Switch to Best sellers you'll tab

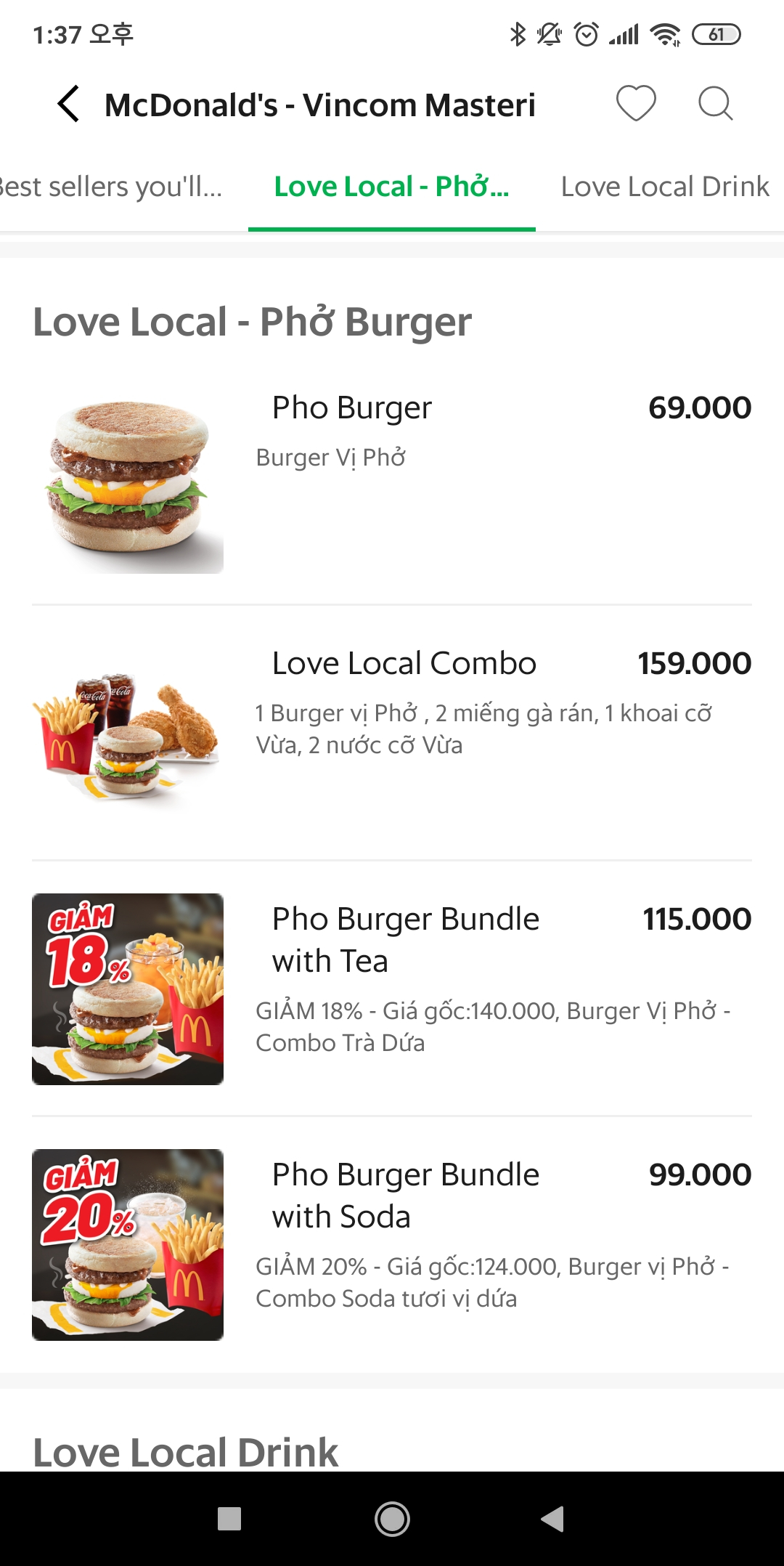[109, 187]
